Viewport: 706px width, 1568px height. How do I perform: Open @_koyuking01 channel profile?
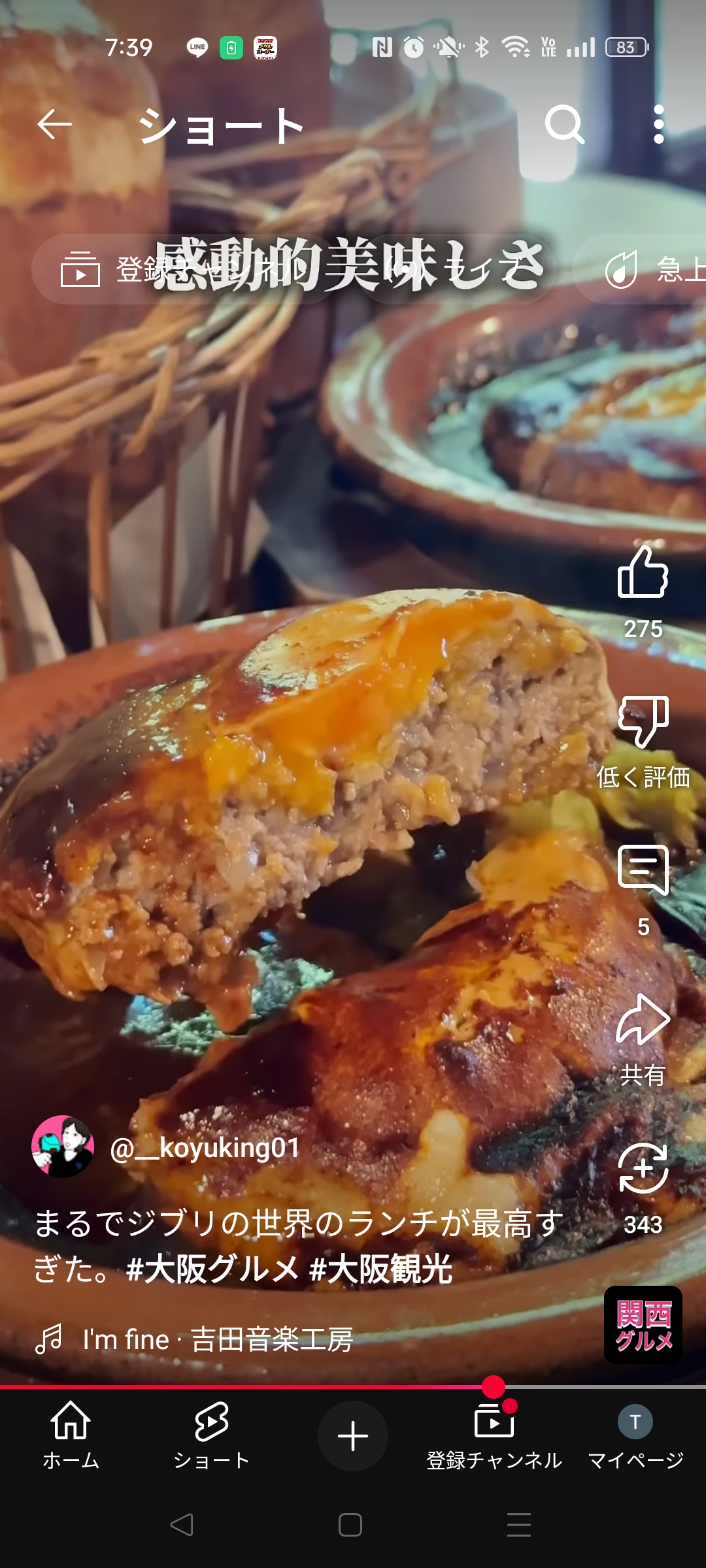(x=205, y=1148)
